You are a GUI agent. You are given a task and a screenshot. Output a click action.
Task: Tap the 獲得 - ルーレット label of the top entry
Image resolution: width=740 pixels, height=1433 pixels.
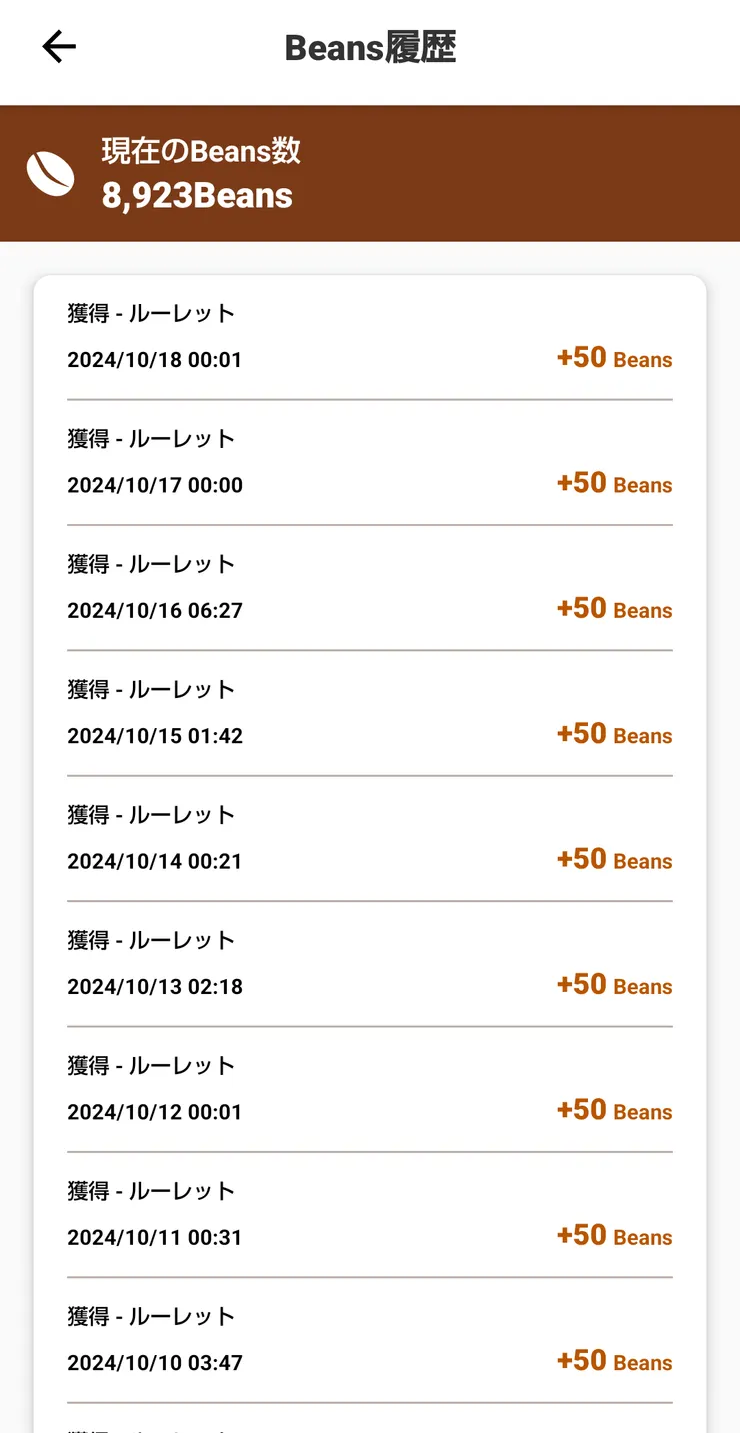click(150, 312)
